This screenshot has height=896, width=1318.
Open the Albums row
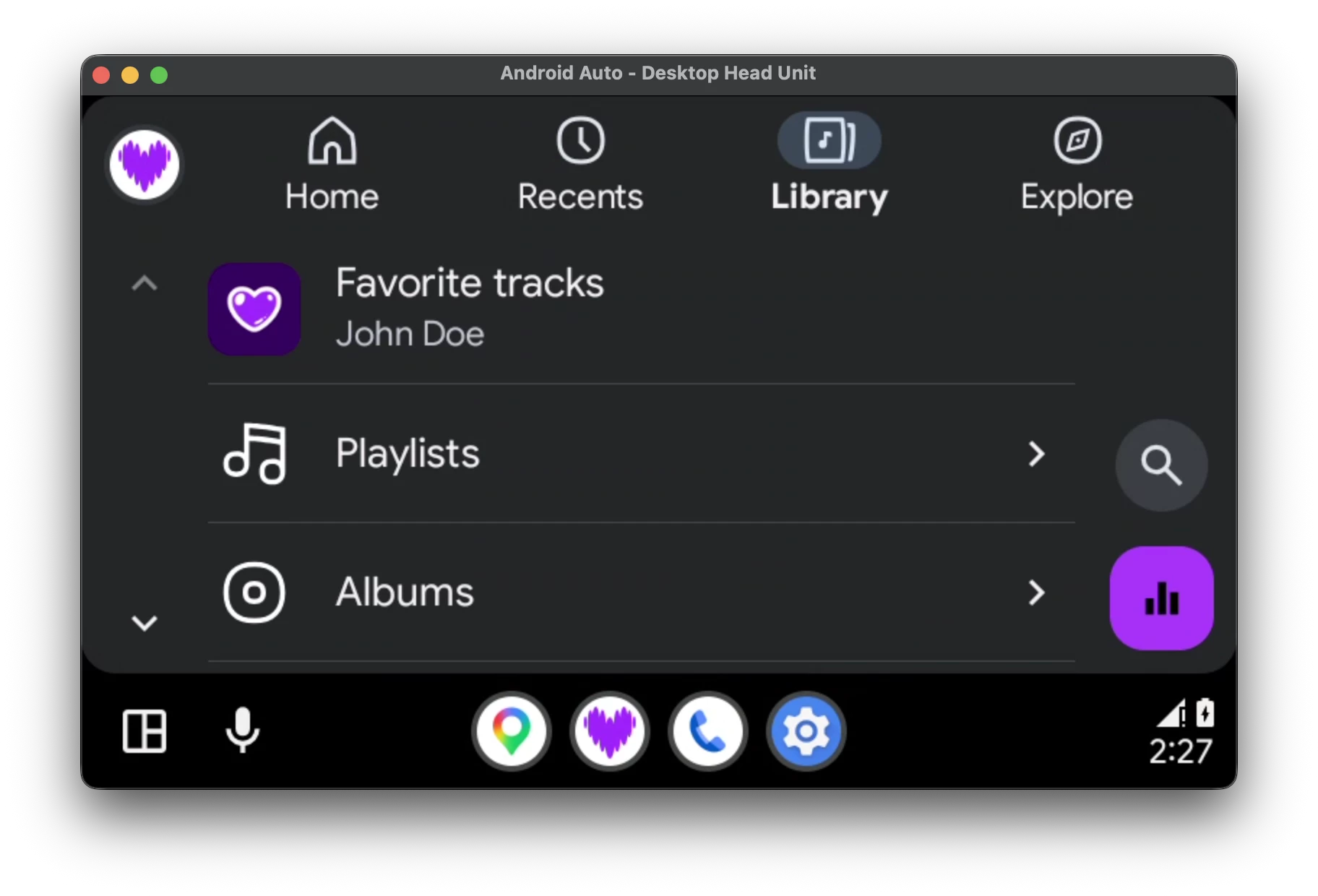point(636,593)
